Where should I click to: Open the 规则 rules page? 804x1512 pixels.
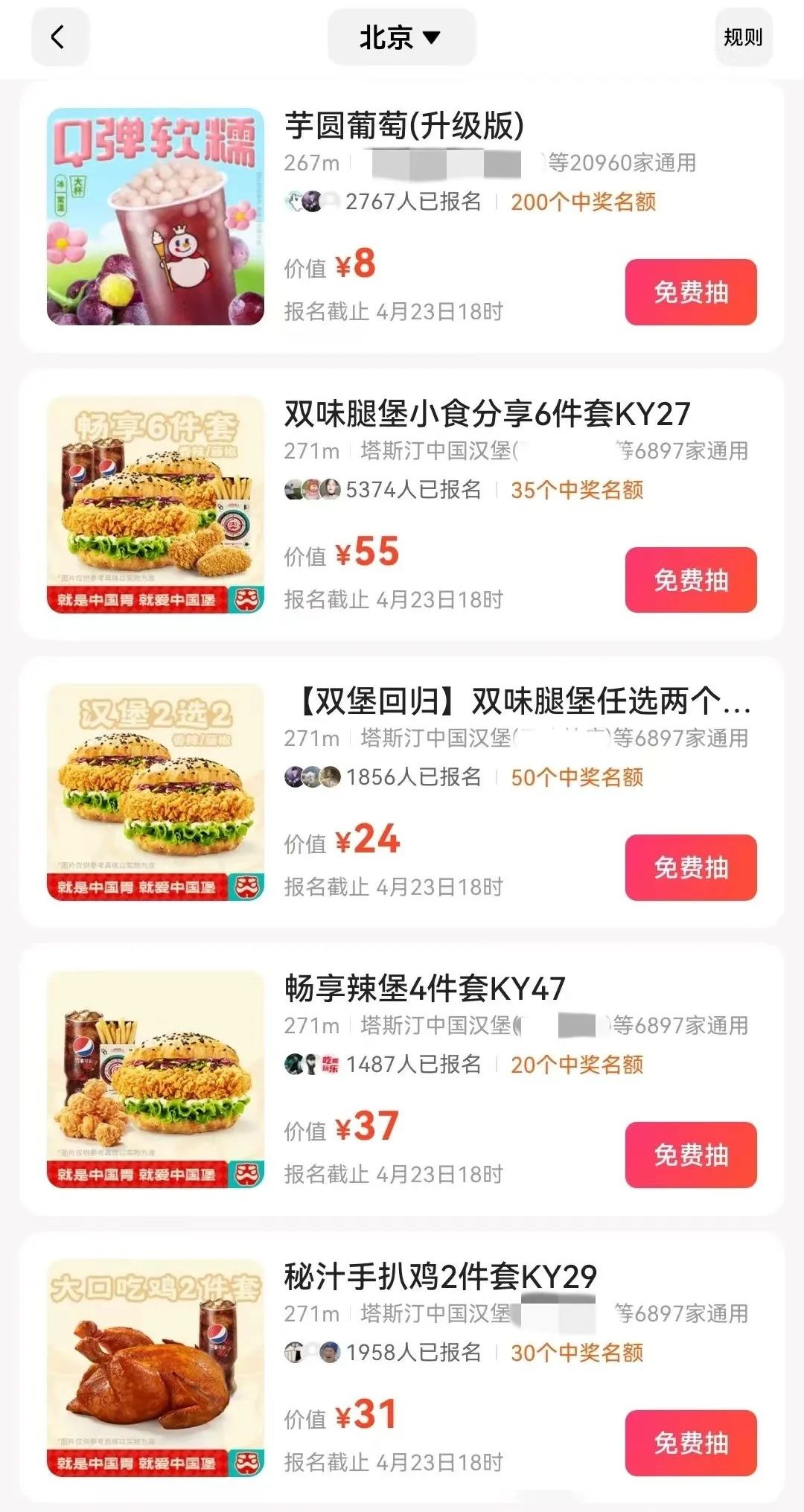tap(743, 37)
